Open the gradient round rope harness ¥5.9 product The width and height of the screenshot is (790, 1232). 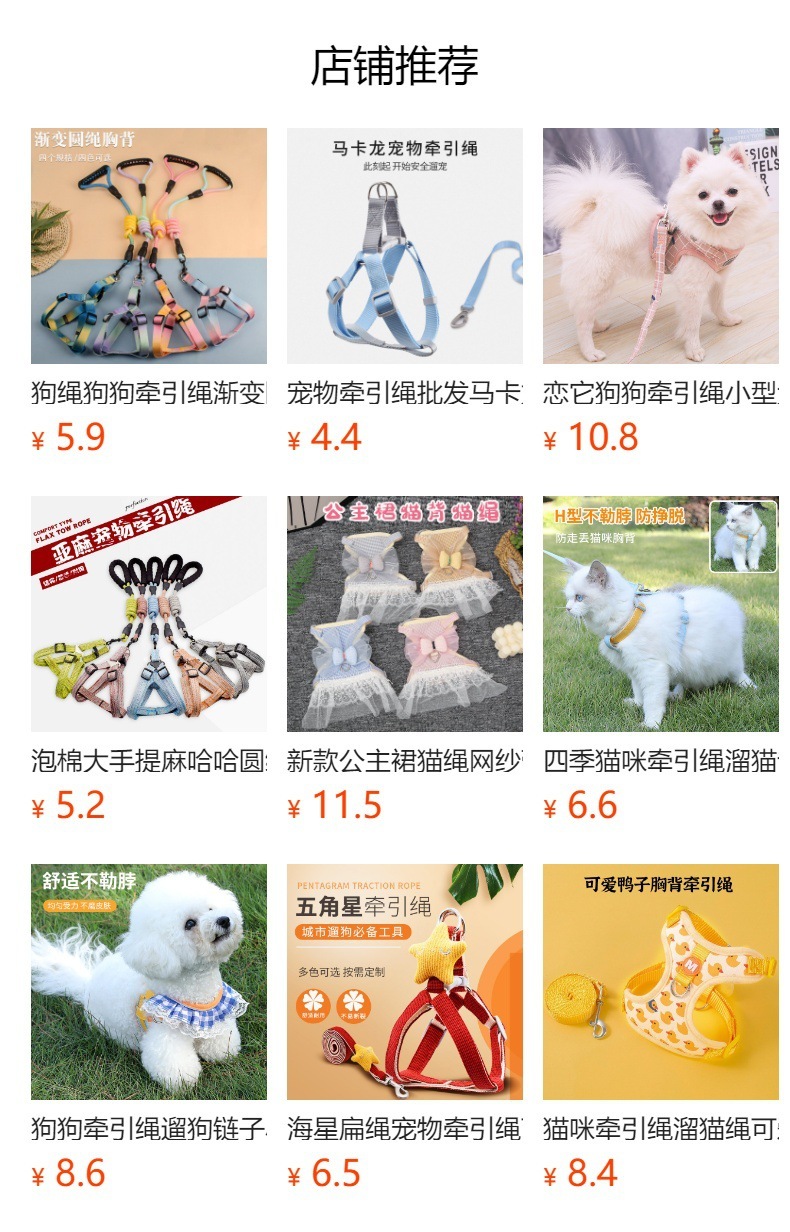[149, 246]
